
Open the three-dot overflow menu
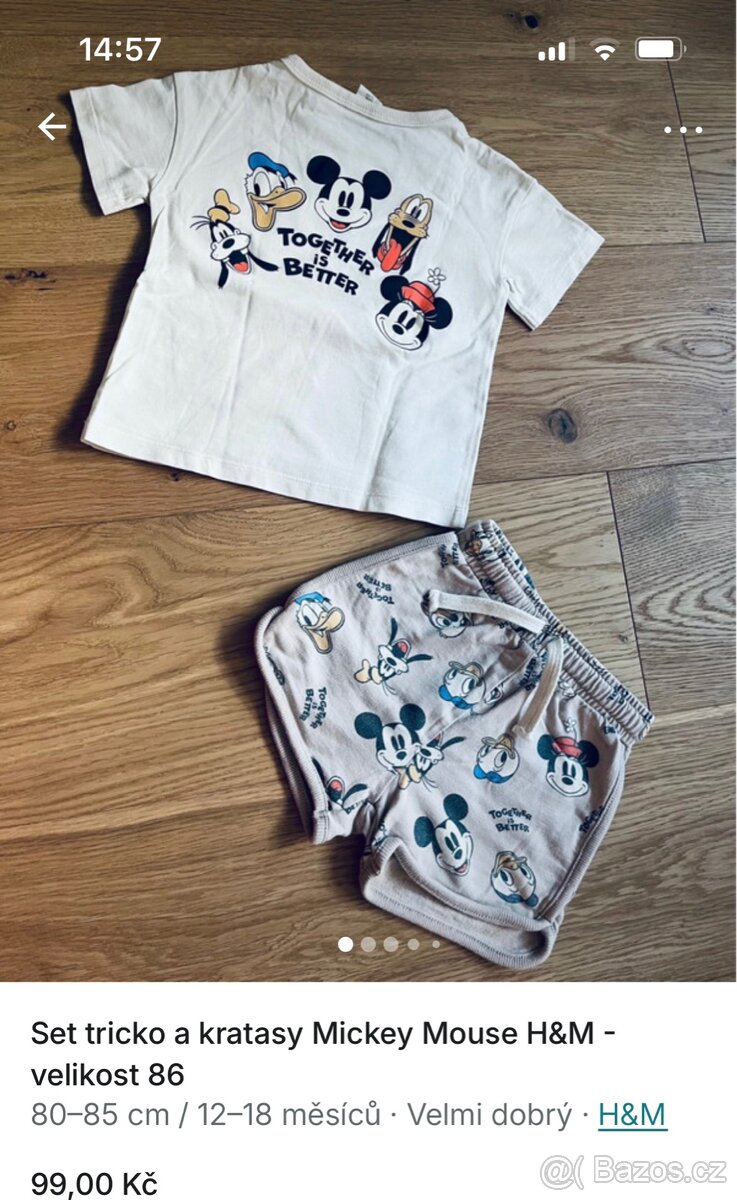[683, 129]
